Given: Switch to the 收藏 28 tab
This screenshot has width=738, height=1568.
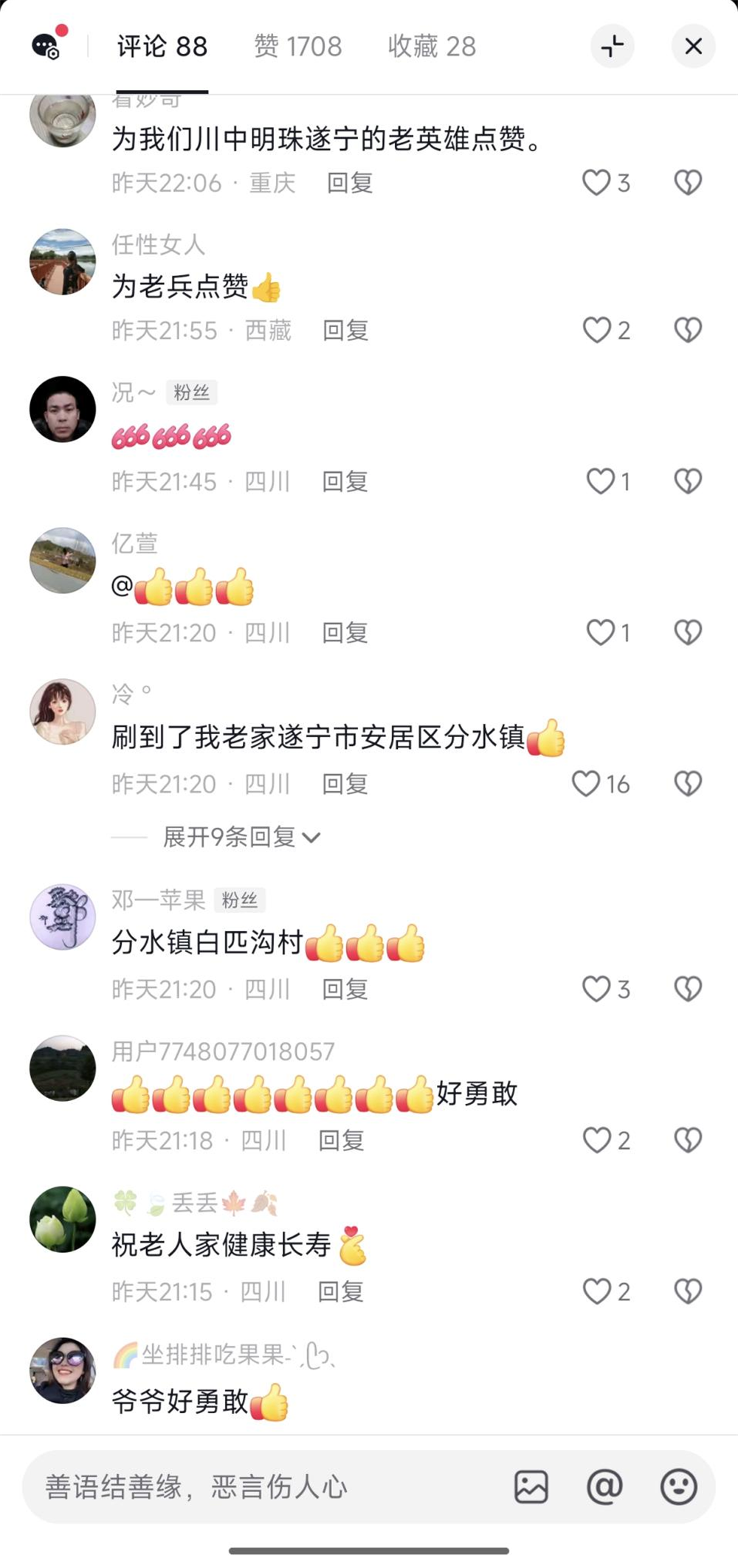Looking at the screenshot, I should 432,46.
